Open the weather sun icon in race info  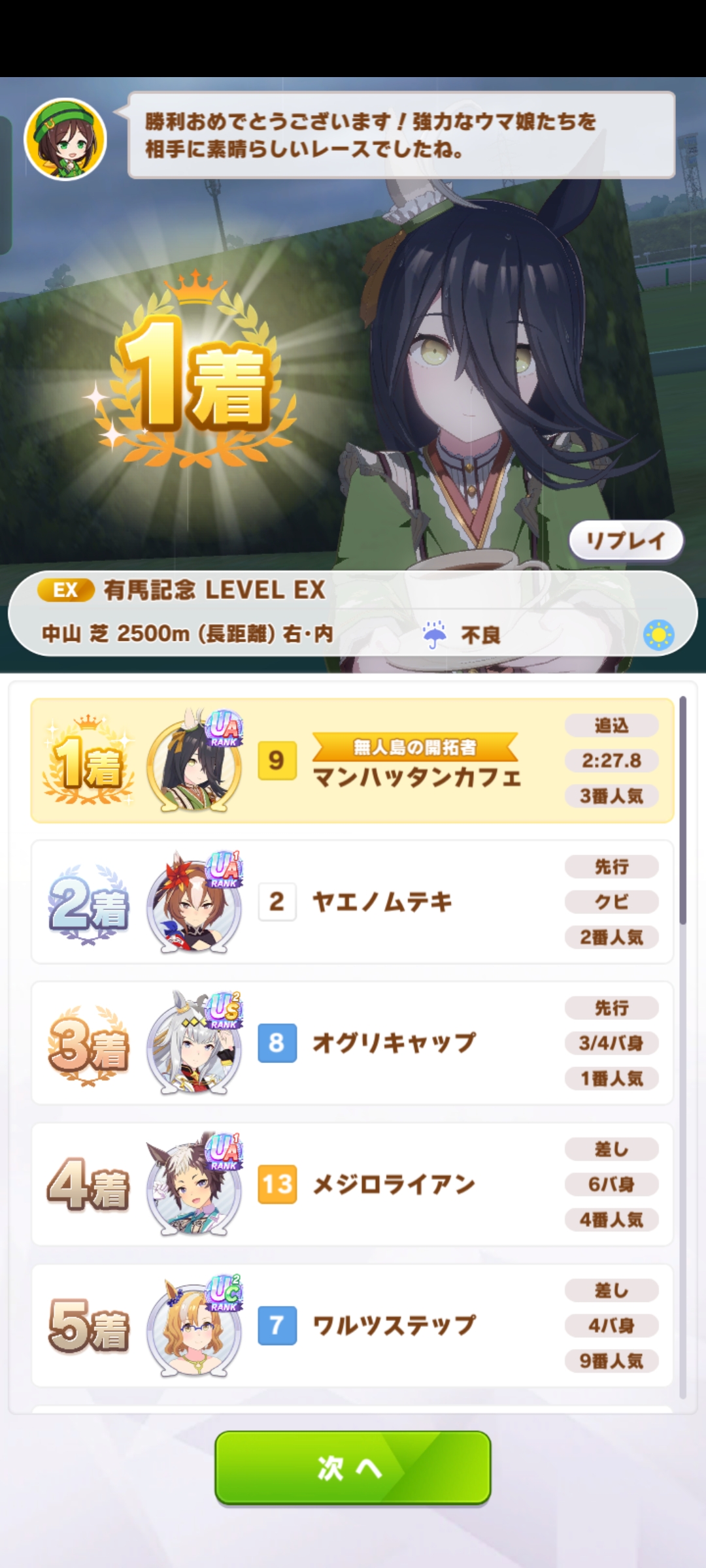[x=658, y=635]
